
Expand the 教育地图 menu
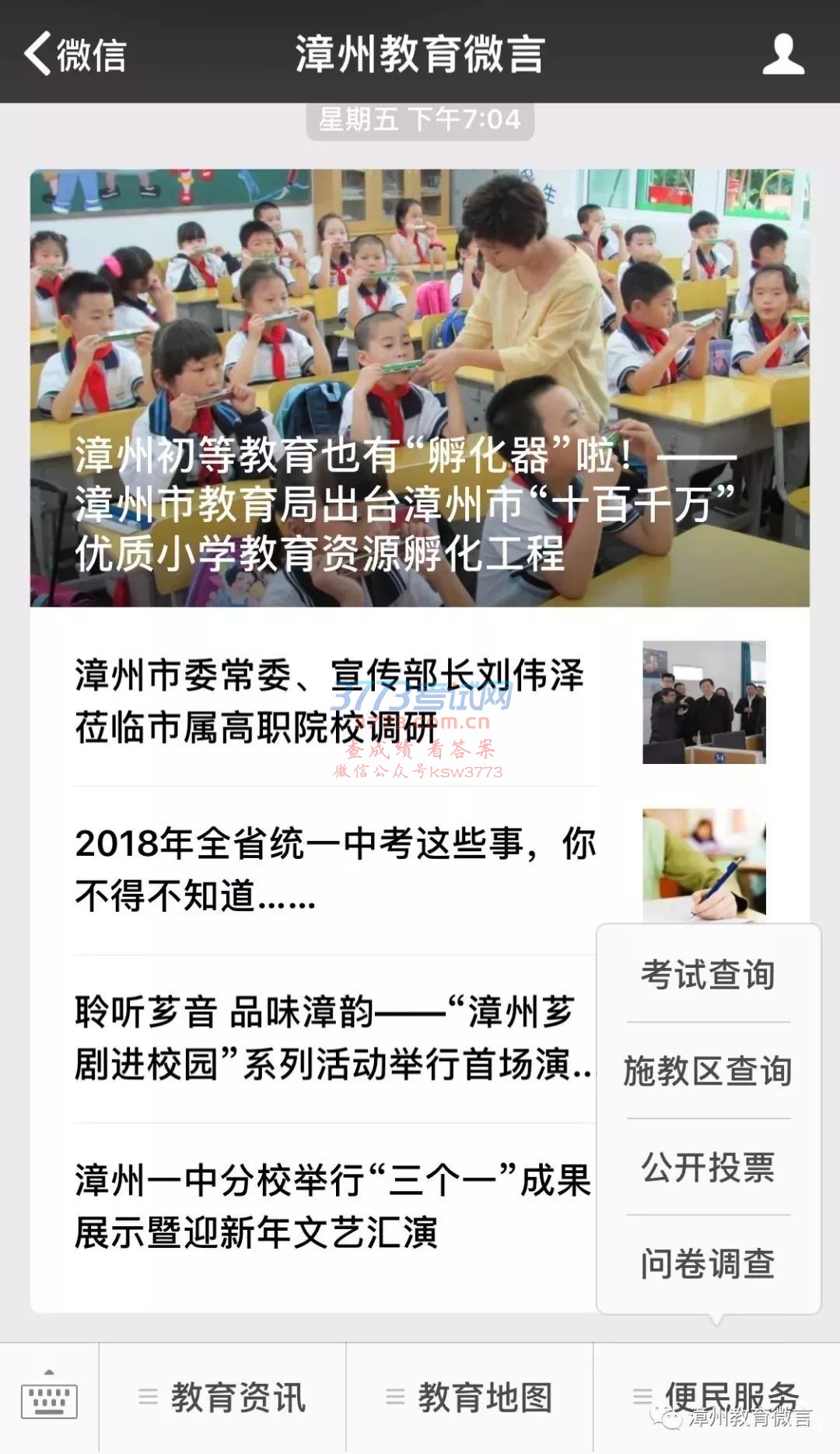point(470,1398)
